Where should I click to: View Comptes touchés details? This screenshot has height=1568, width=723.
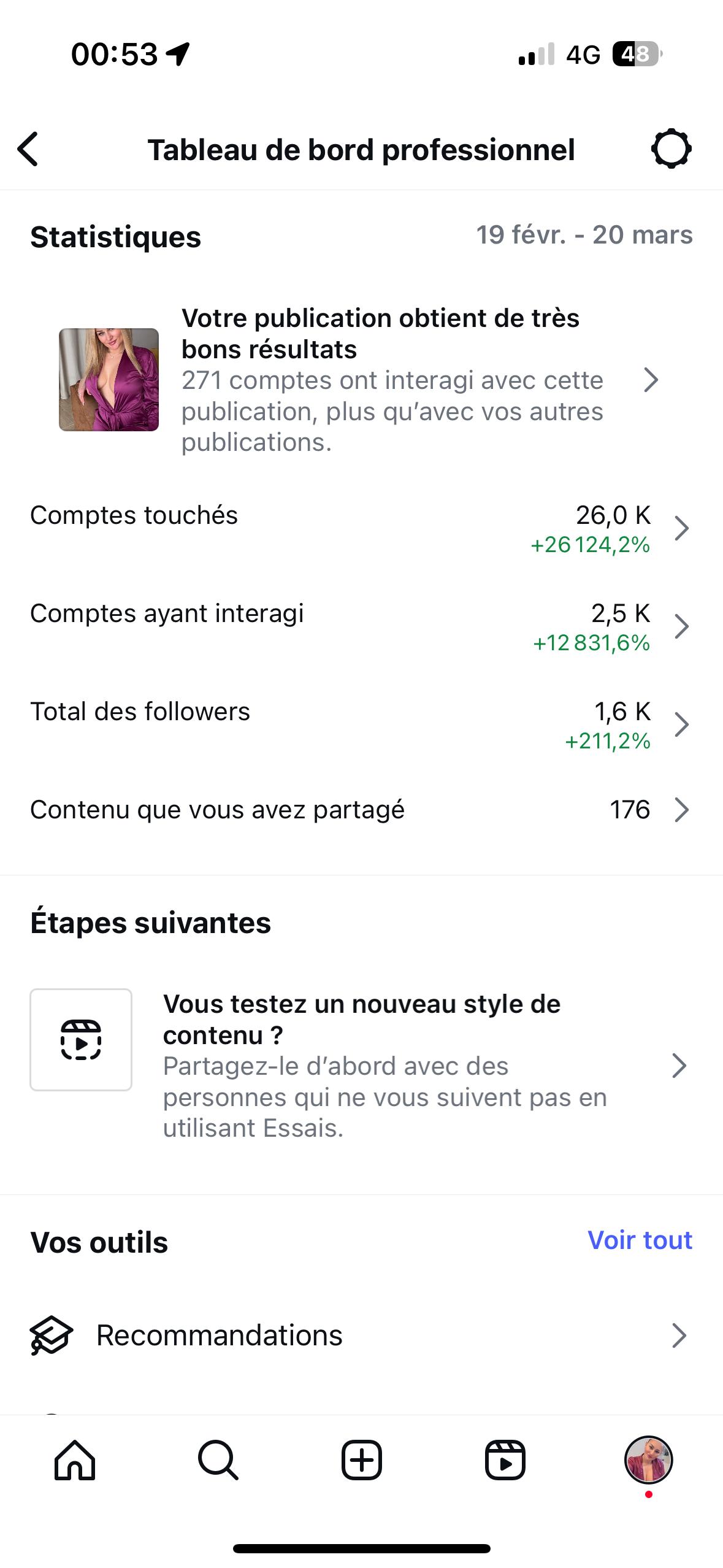pos(361,529)
